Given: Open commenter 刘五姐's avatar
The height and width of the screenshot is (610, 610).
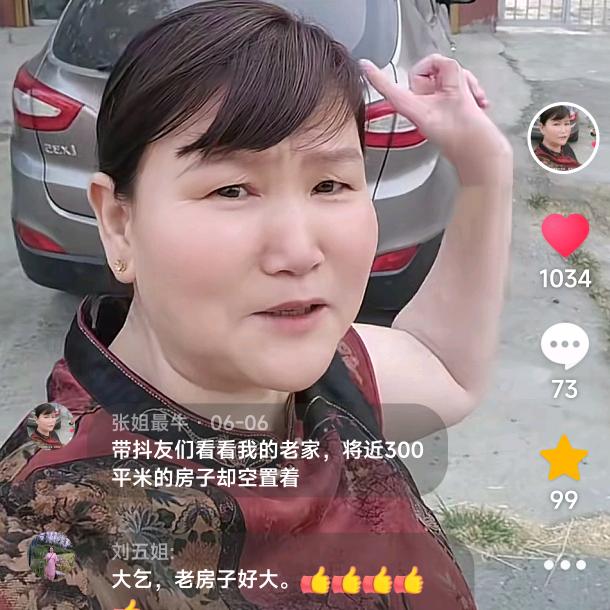Looking at the screenshot, I should point(51,556).
